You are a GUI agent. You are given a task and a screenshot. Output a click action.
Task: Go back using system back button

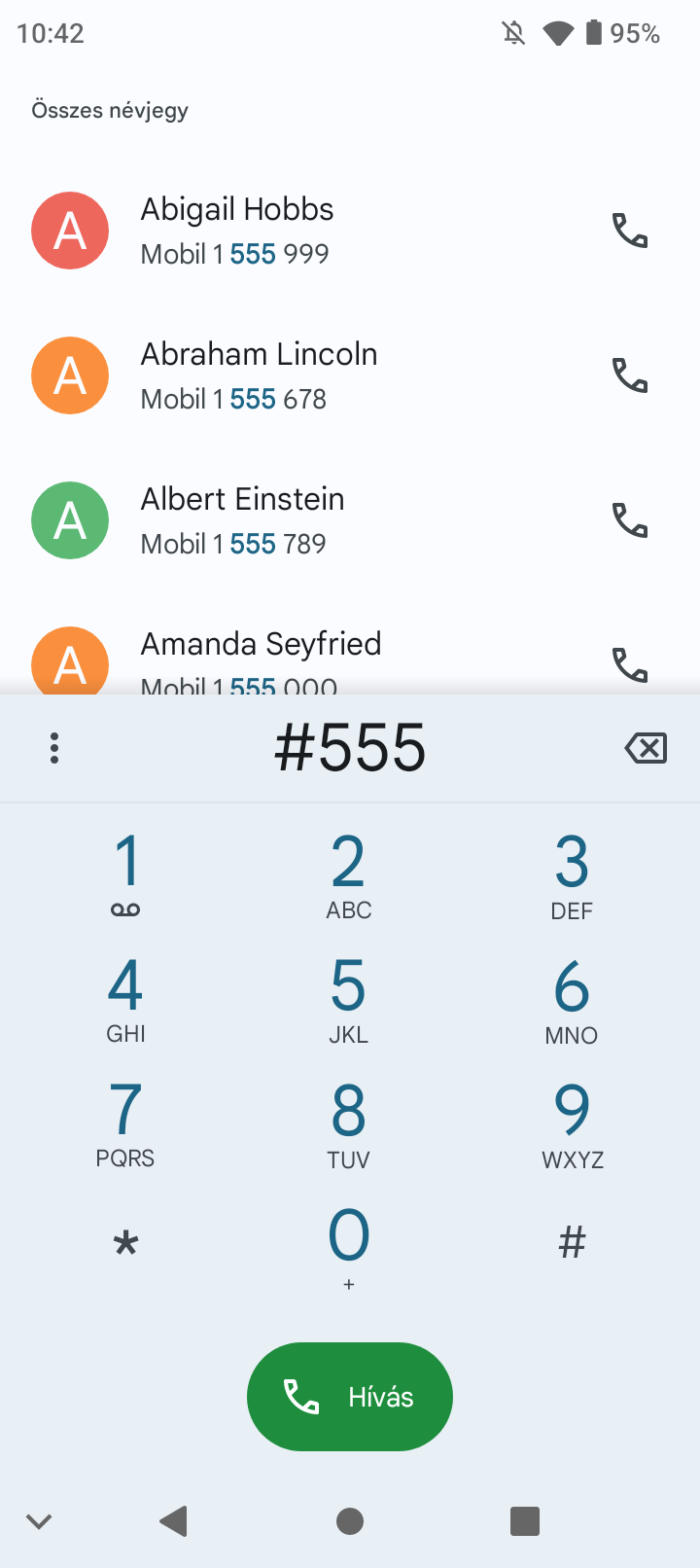click(174, 1520)
